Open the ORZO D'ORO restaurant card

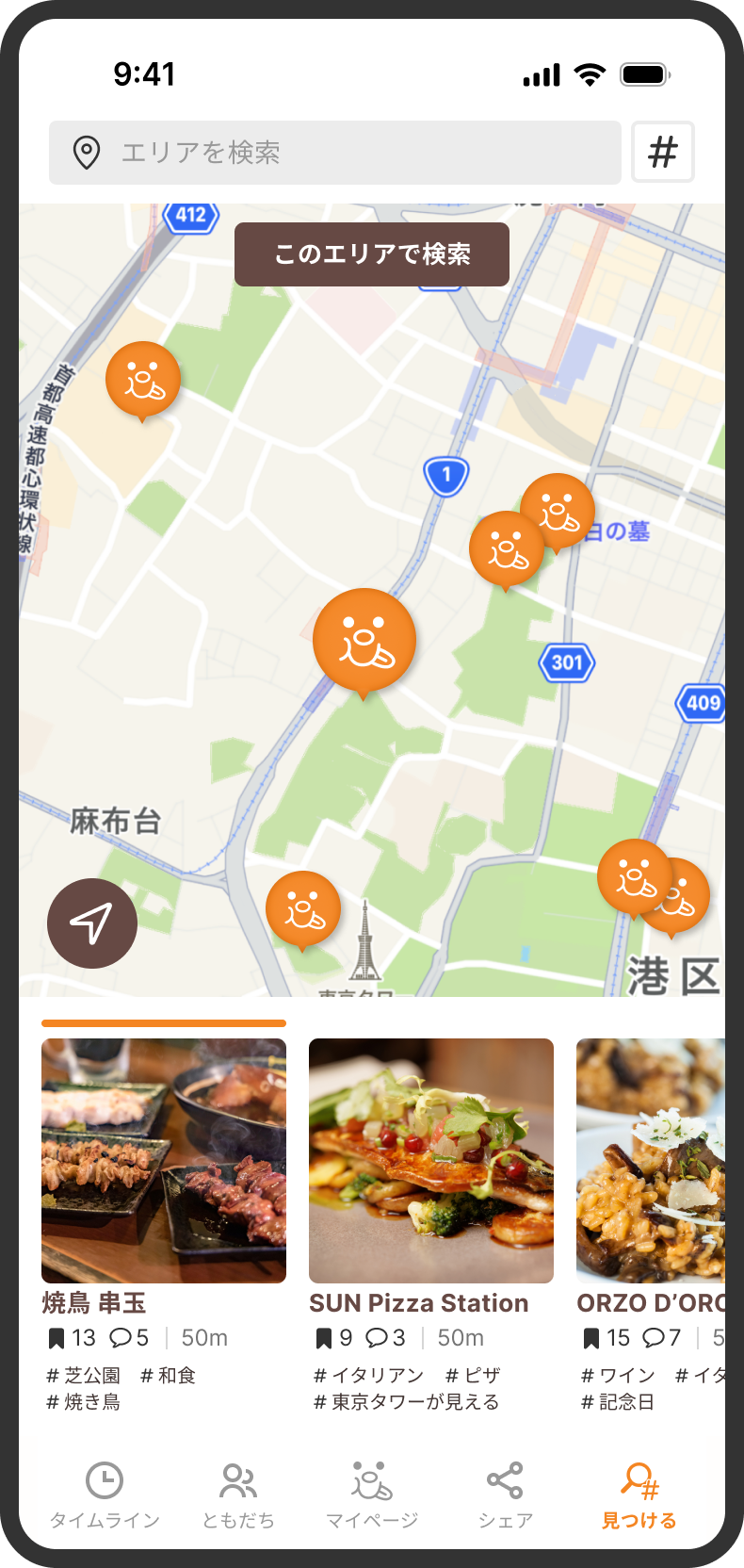(x=651, y=1225)
